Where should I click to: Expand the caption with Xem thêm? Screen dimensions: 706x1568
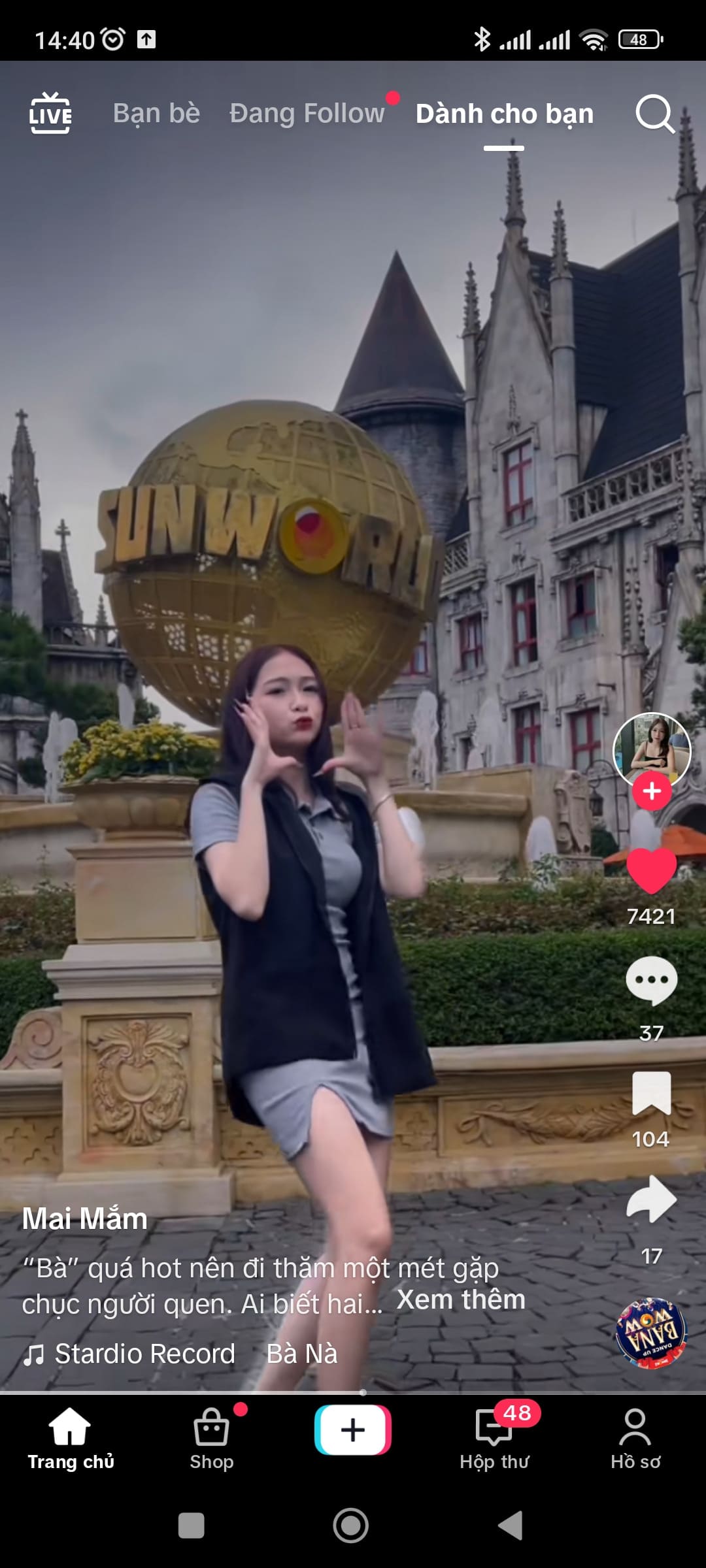[461, 1299]
